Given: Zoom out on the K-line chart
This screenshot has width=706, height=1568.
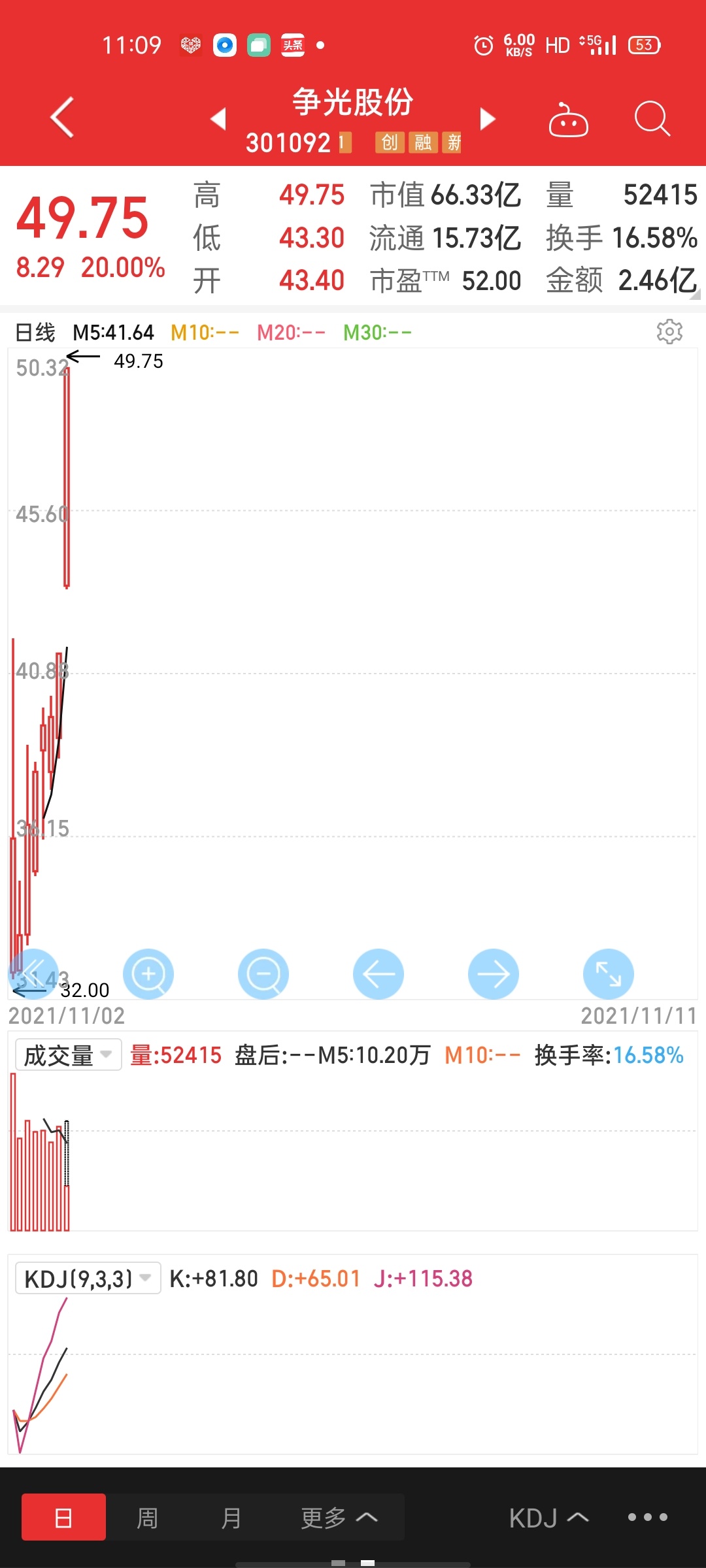Looking at the screenshot, I should 263,974.
